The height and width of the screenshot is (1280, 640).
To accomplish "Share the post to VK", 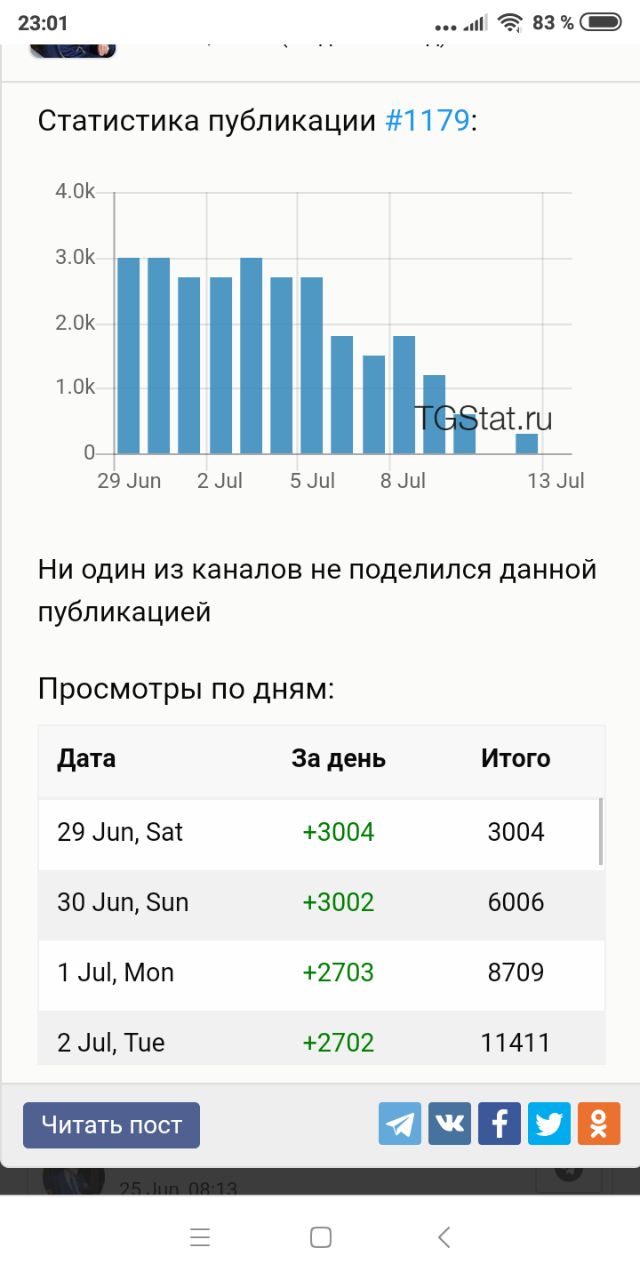I will [450, 1124].
